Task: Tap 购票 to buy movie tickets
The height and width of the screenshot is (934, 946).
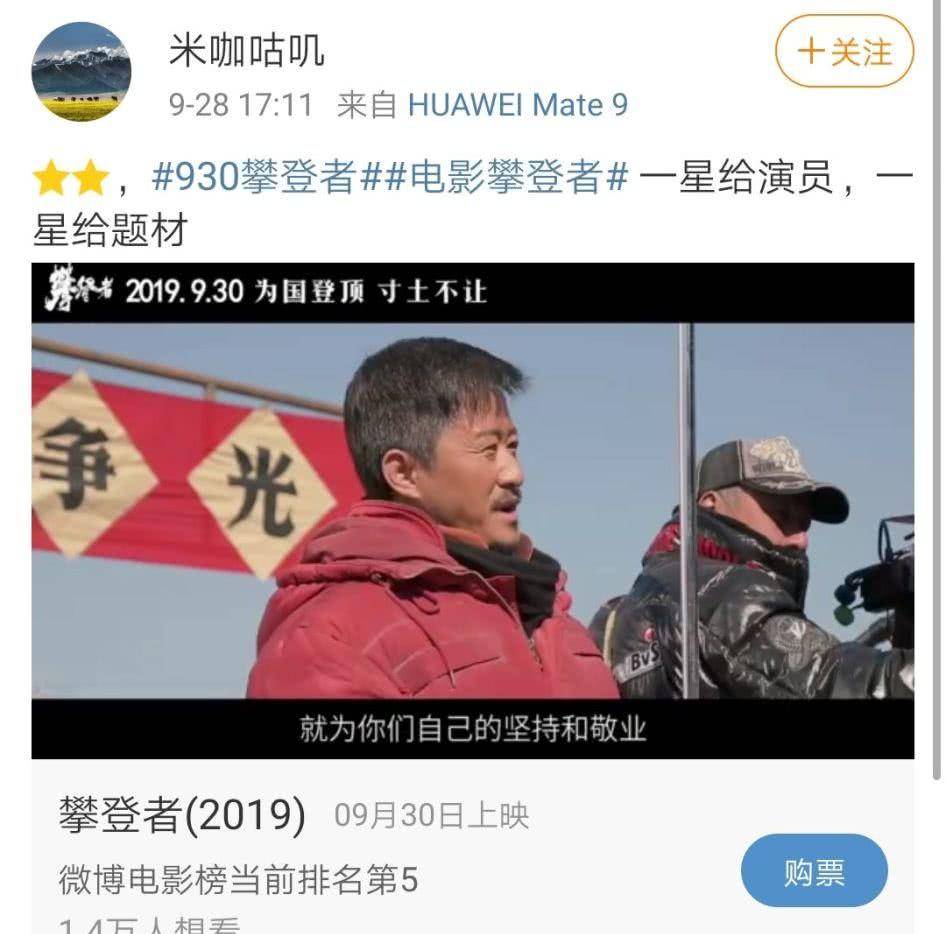Action: [813, 871]
